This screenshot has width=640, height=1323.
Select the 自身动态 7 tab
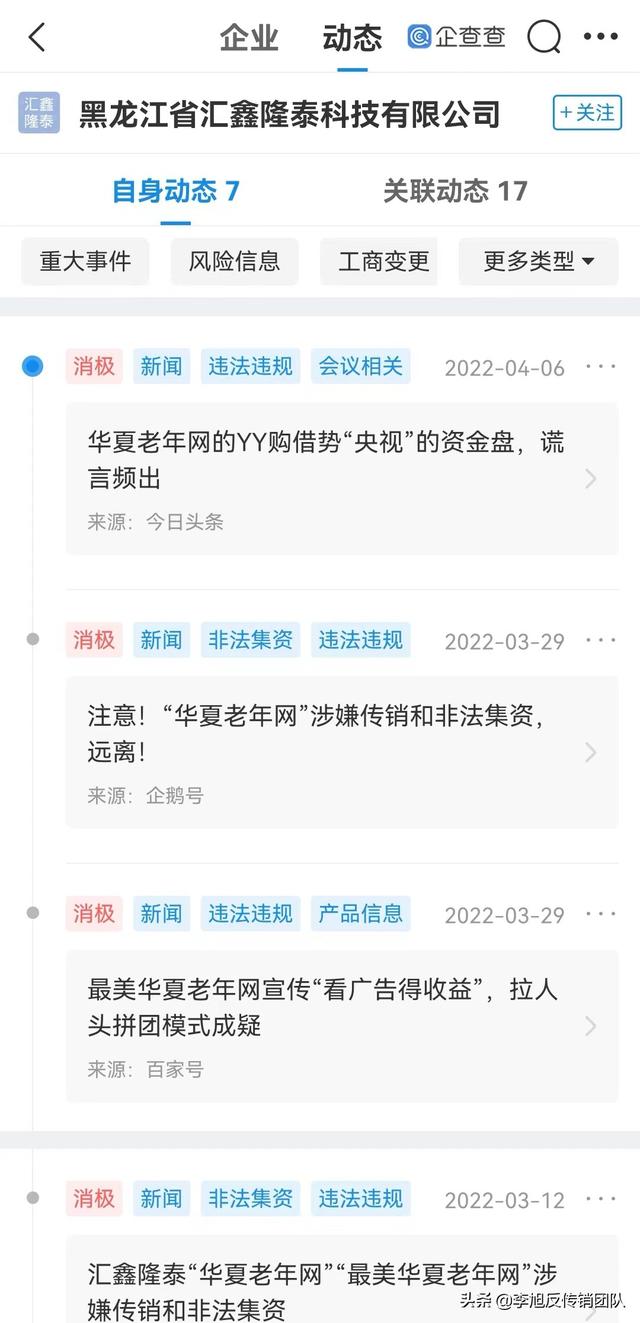point(176,190)
